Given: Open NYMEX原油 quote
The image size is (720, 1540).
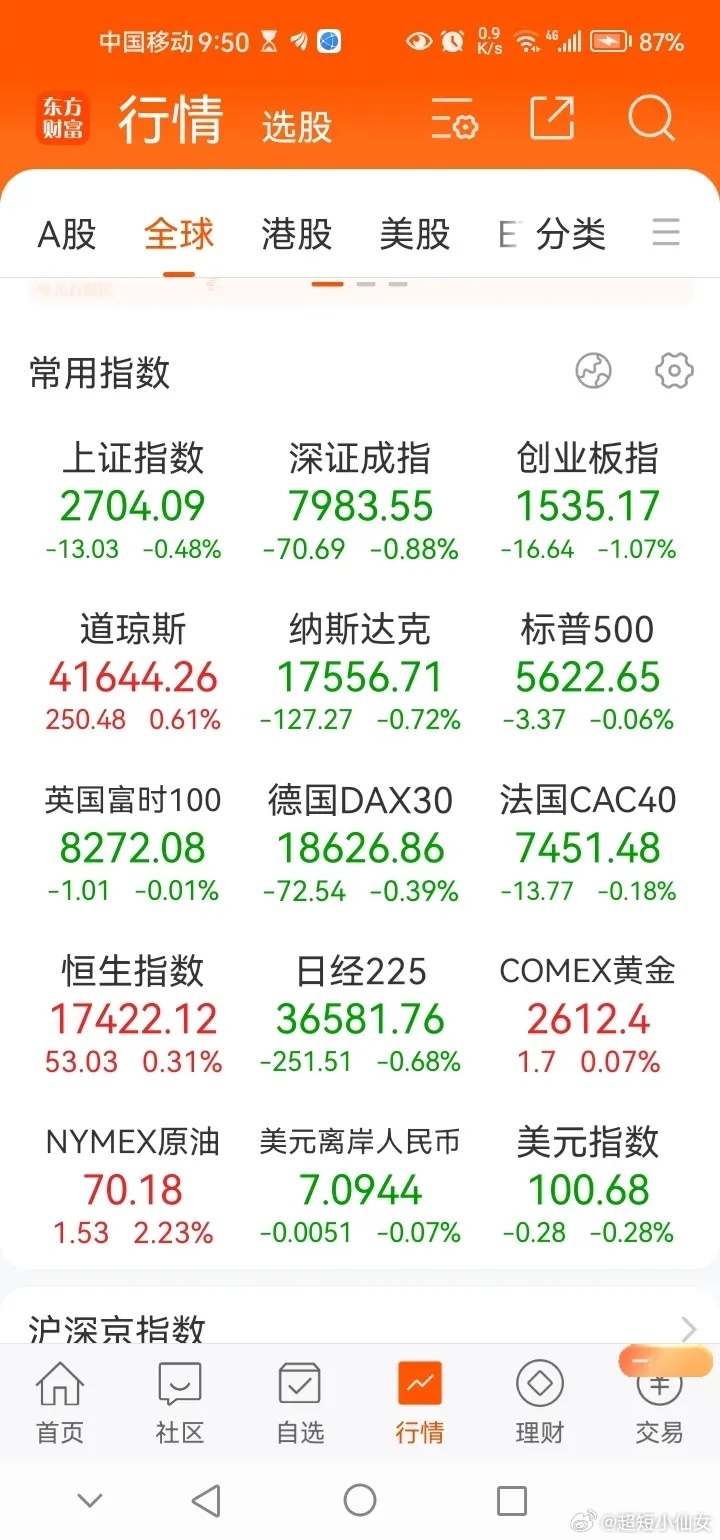Looking at the screenshot, I should pos(133,1185).
